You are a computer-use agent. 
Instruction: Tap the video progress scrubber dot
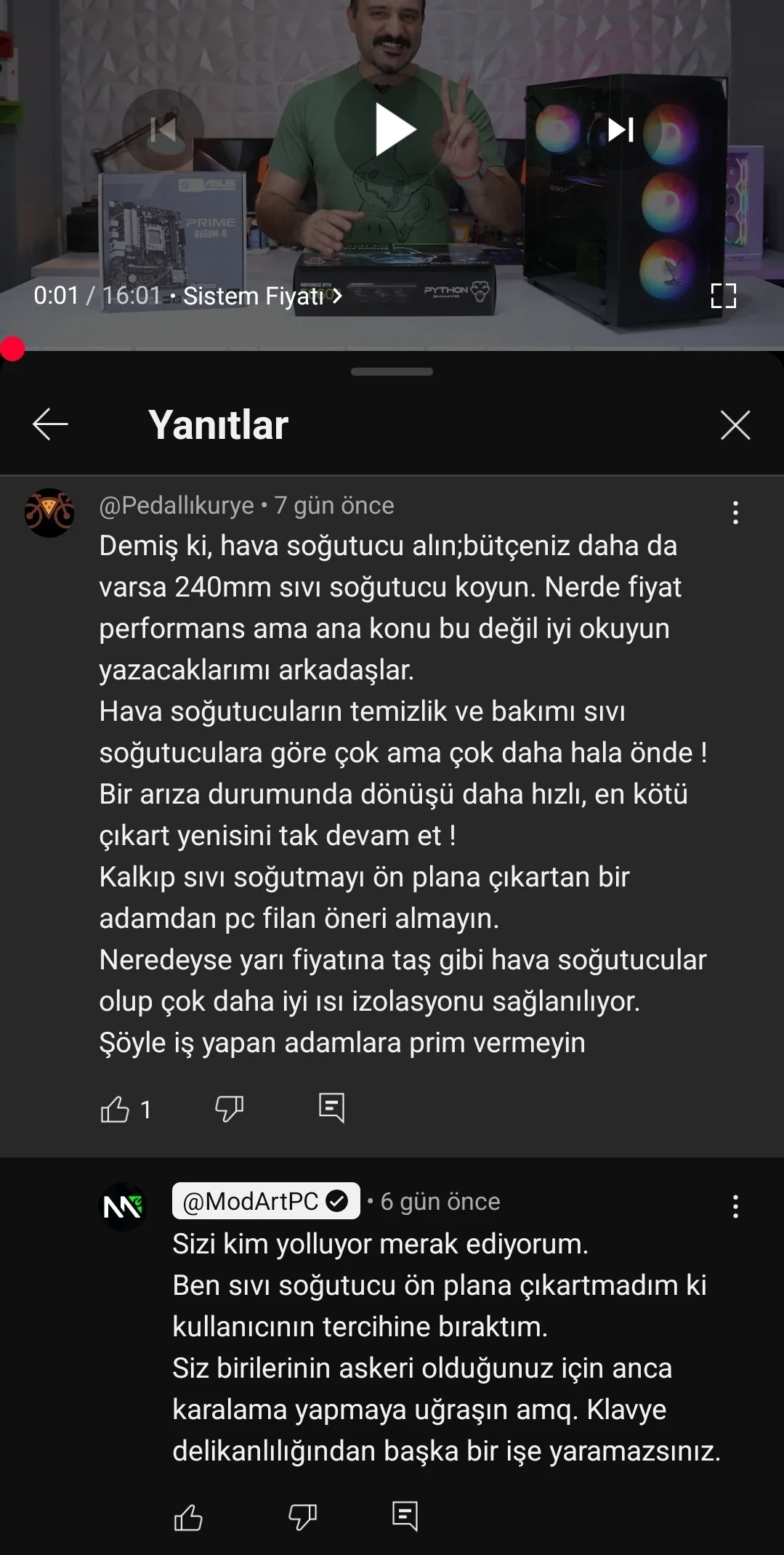12,350
